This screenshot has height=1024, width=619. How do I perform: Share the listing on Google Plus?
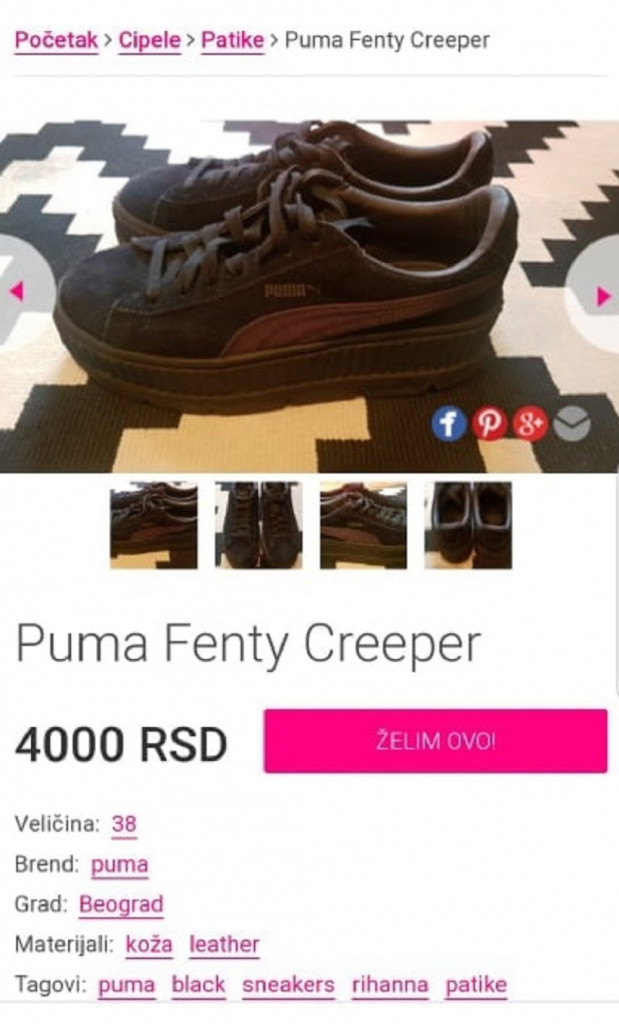pyautogui.click(x=530, y=425)
